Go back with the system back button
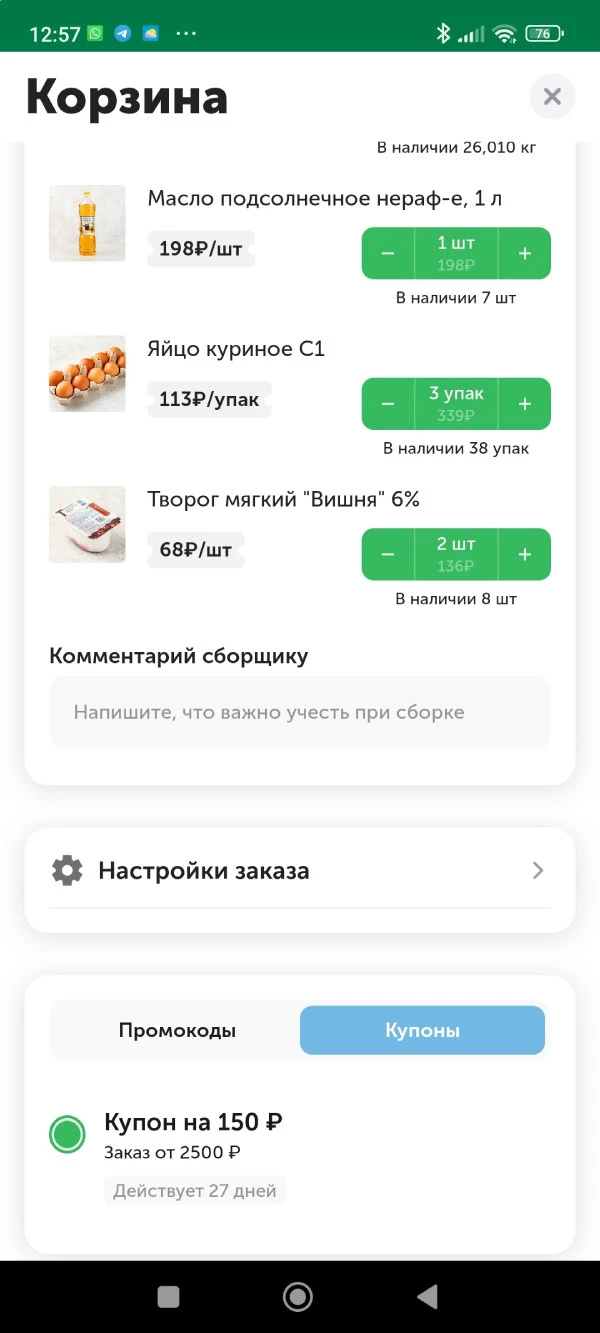The height and width of the screenshot is (1333, 600). [x=428, y=1297]
